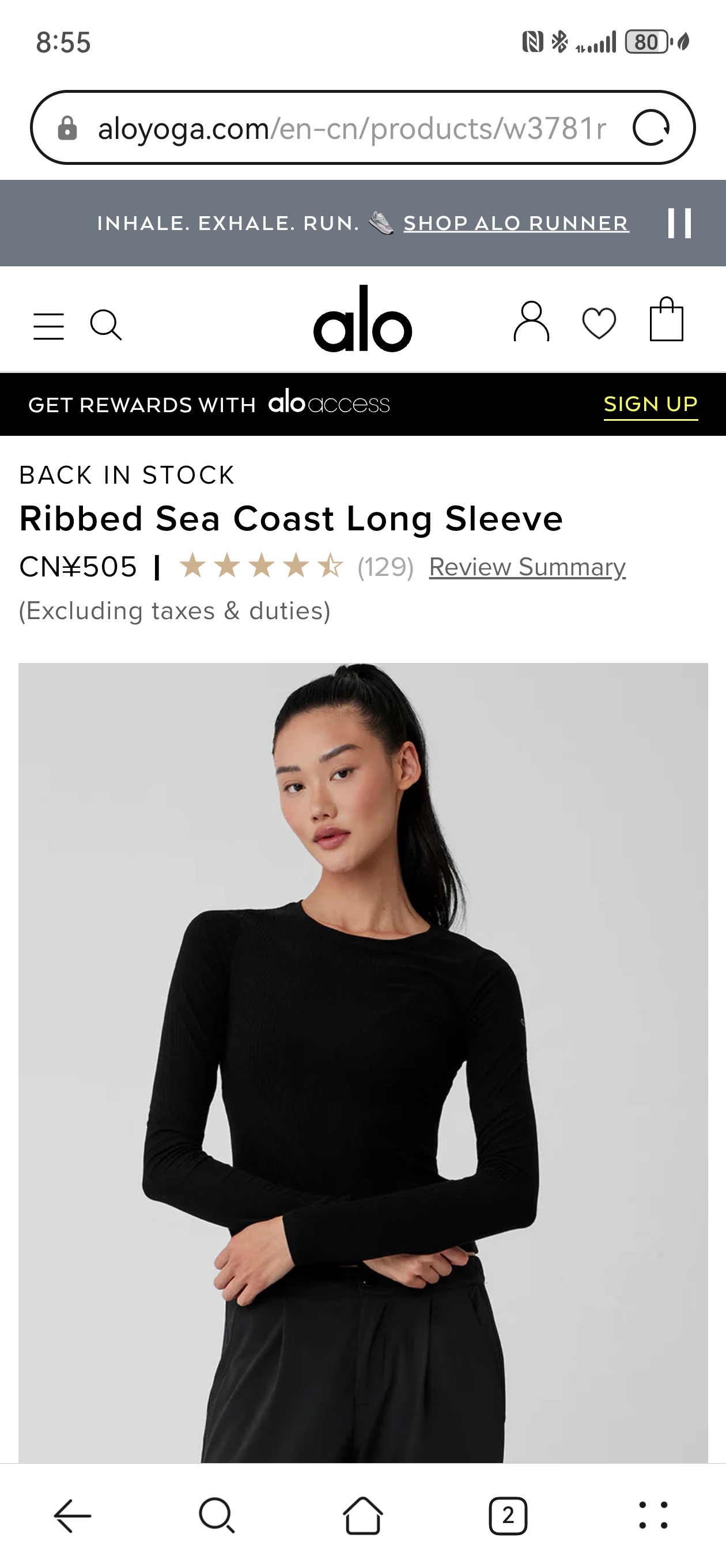Open the account profile icon
Screen dimensions: 726x1568
[x=531, y=322]
